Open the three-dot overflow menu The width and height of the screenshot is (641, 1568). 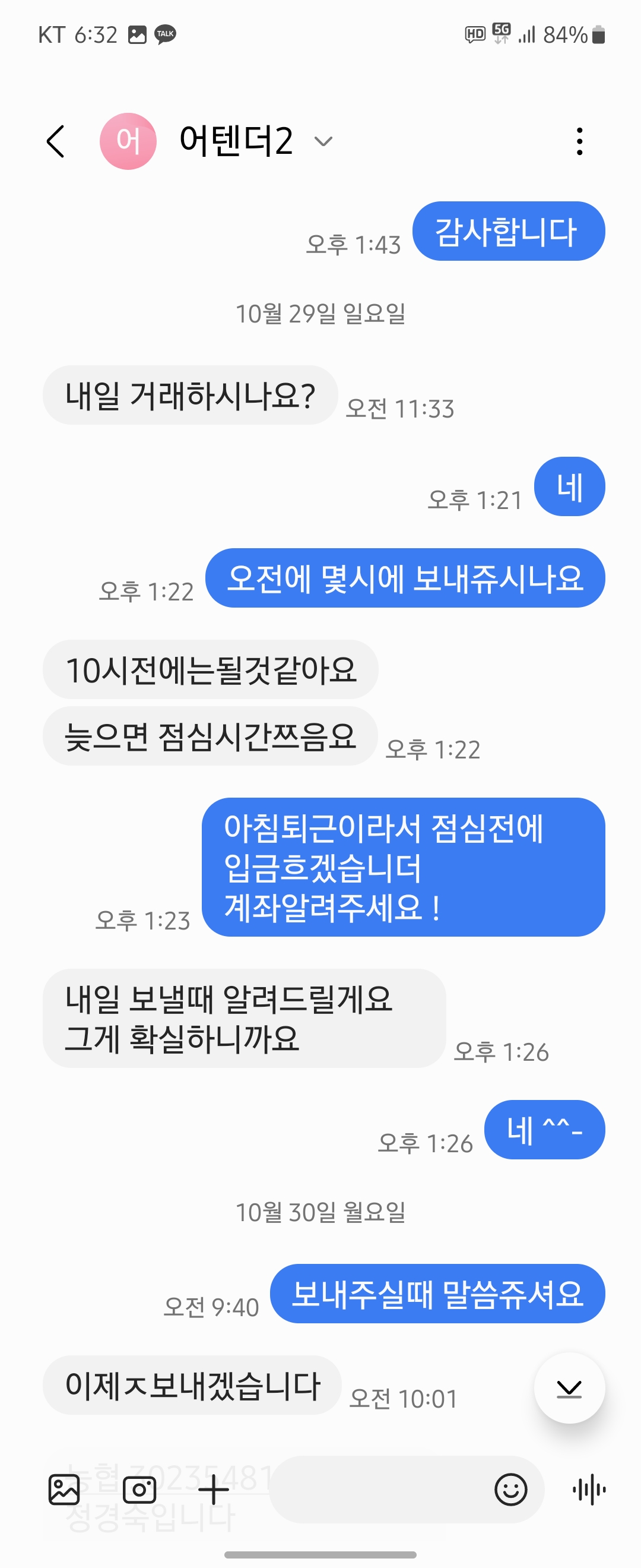click(x=579, y=141)
